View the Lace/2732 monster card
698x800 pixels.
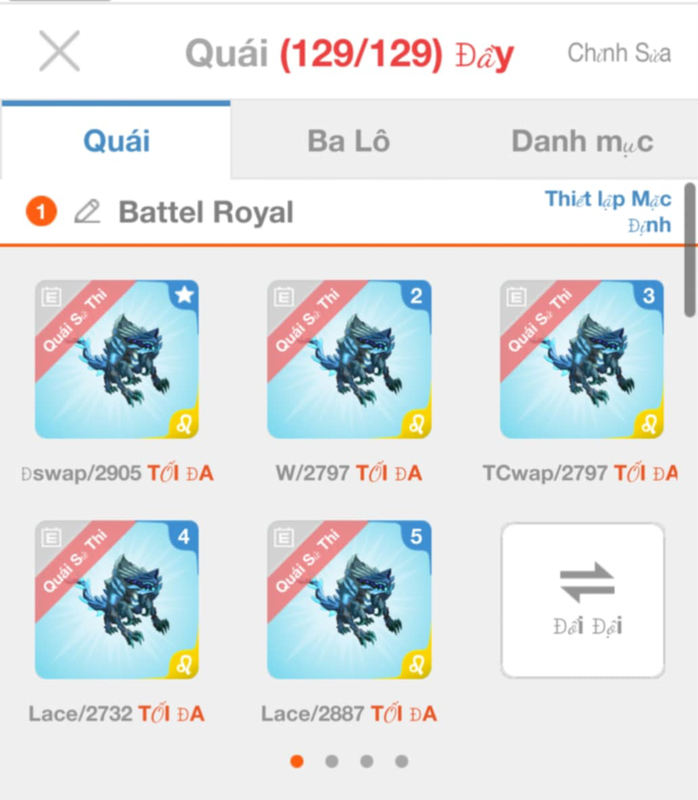click(117, 599)
